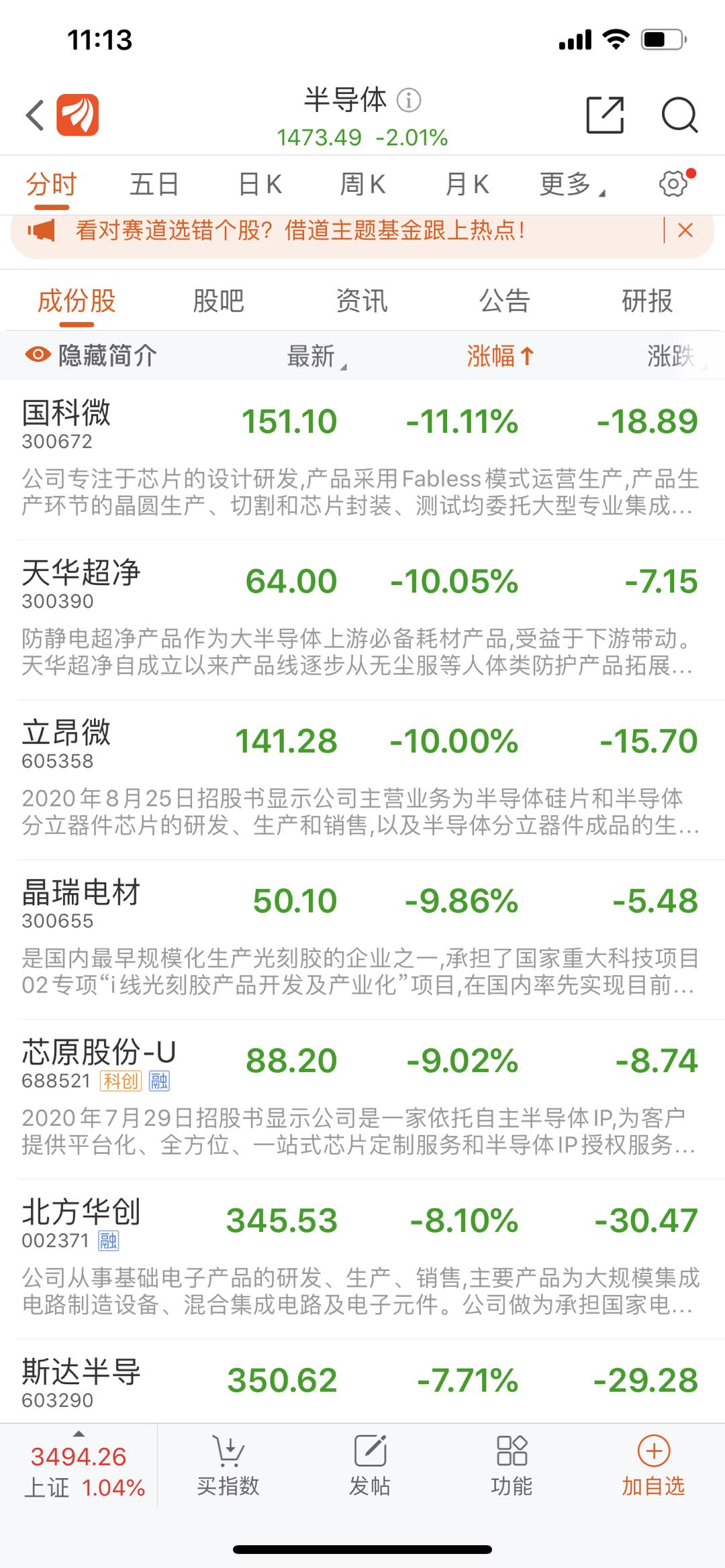725x1568 pixels.
Task: Switch to the 日K chart tab
Action: (260, 184)
